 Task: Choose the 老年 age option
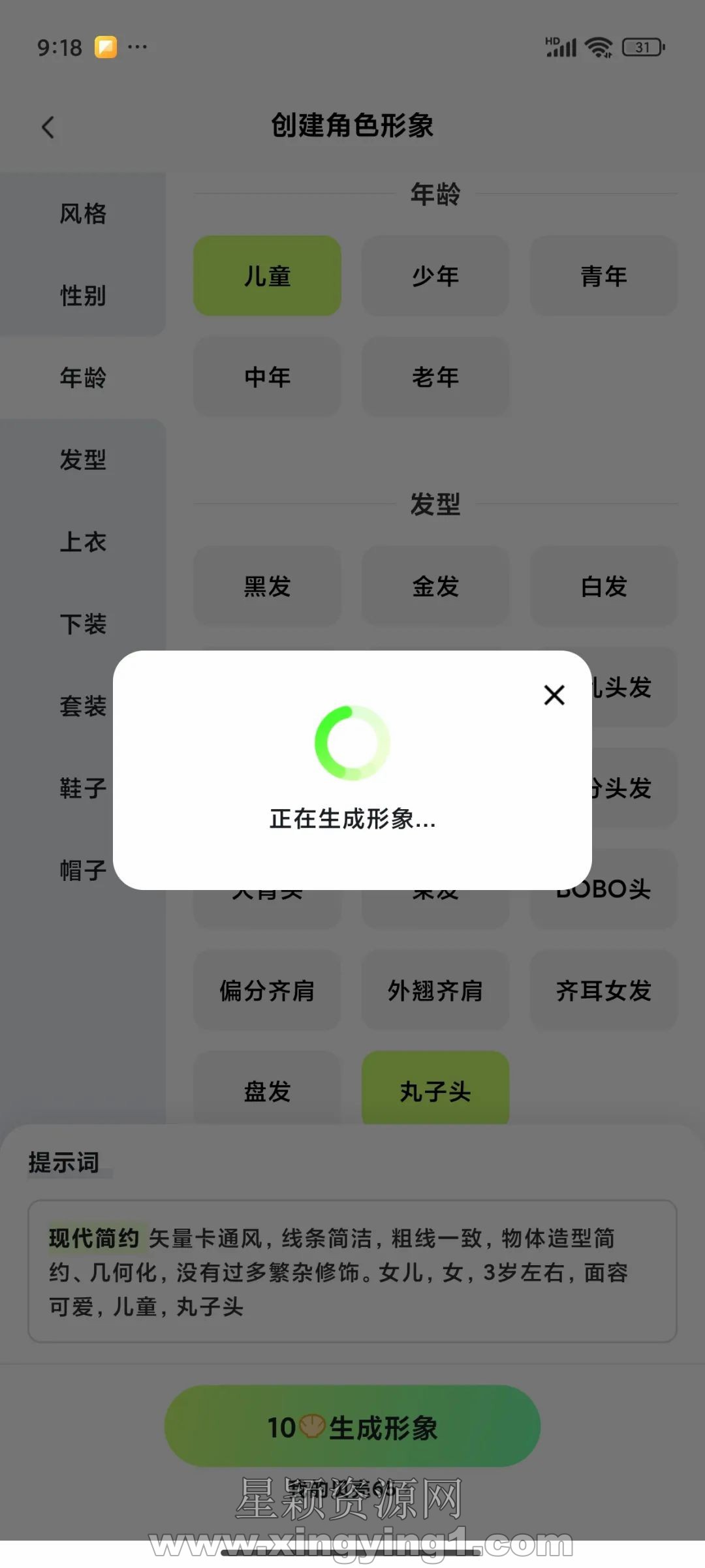point(435,377)
